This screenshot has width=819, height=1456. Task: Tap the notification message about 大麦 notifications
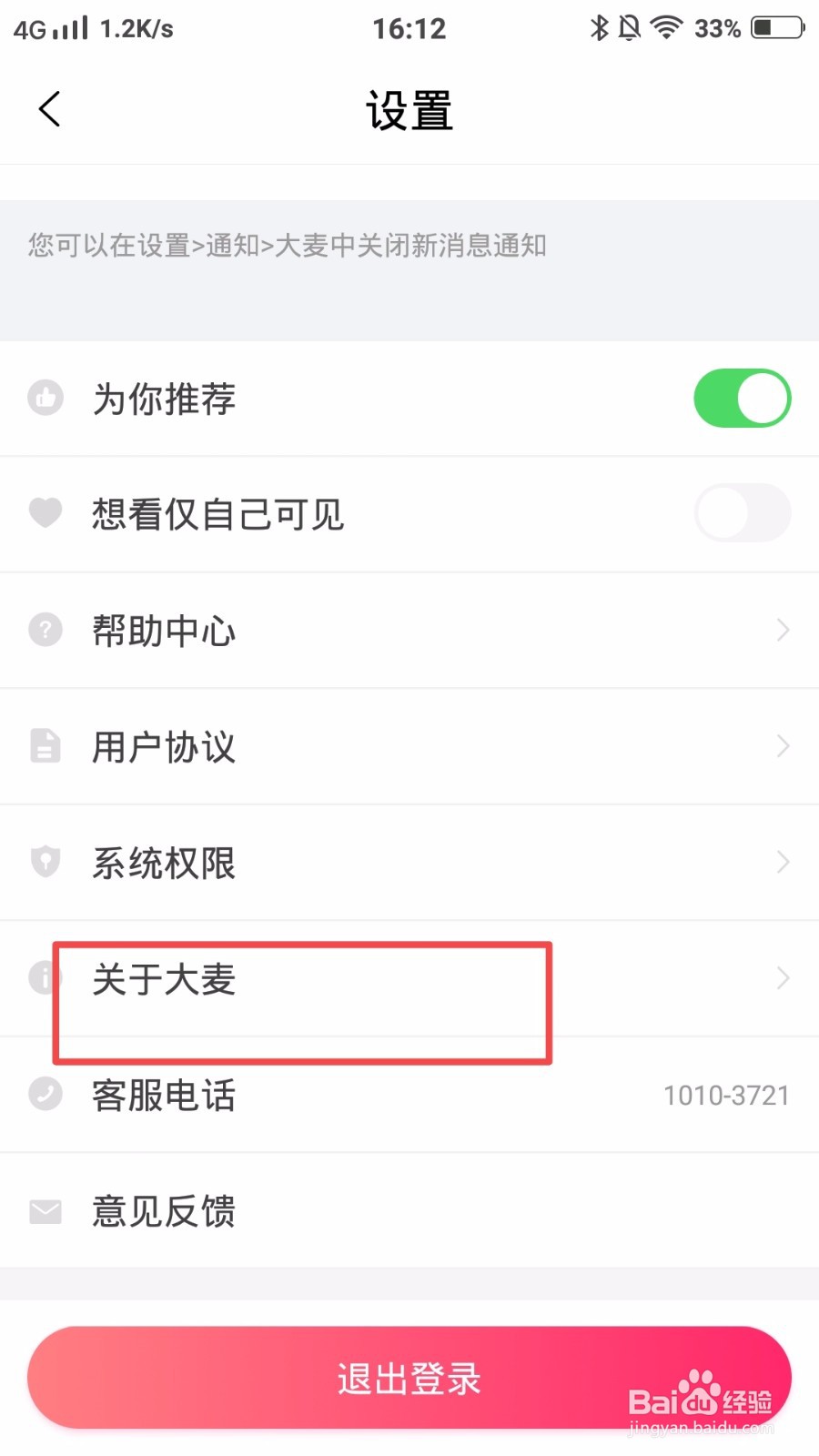coord(287,246)
